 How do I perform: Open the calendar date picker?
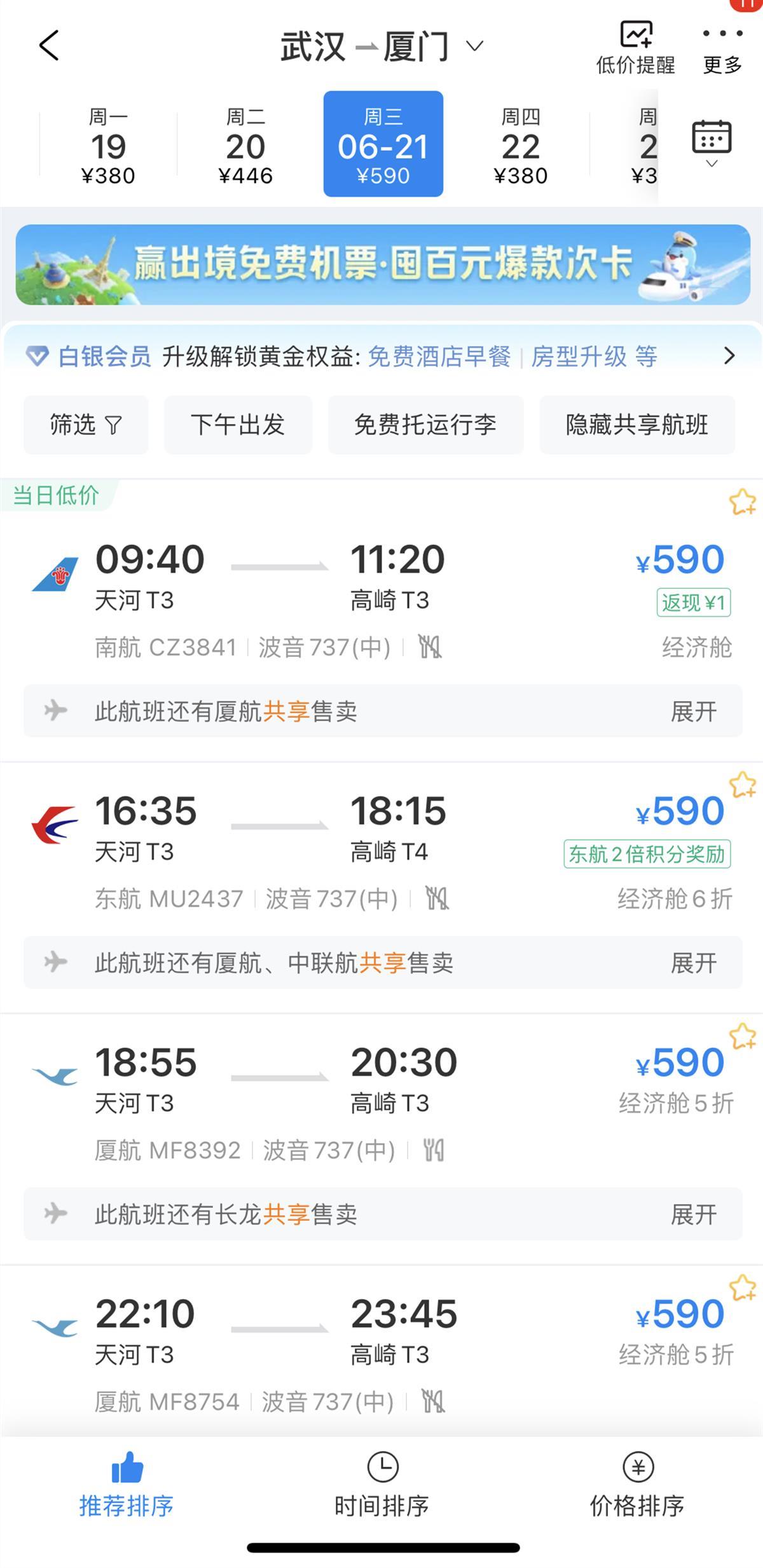(711, 142)
